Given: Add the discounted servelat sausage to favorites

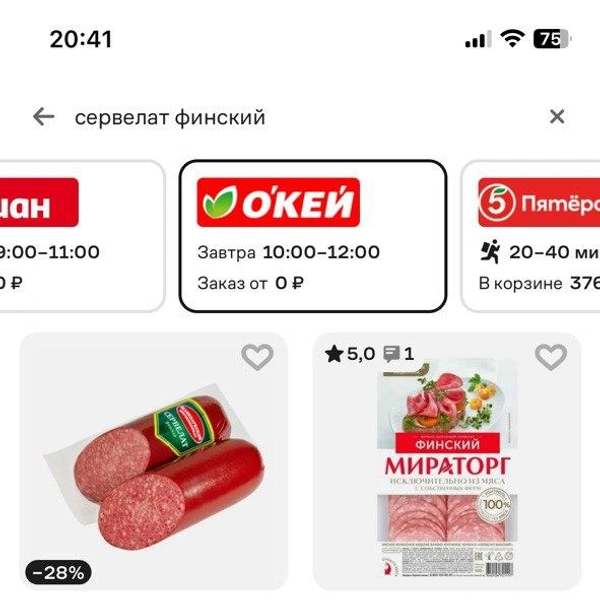Looking at the screenshot, I should coord(257,357).
